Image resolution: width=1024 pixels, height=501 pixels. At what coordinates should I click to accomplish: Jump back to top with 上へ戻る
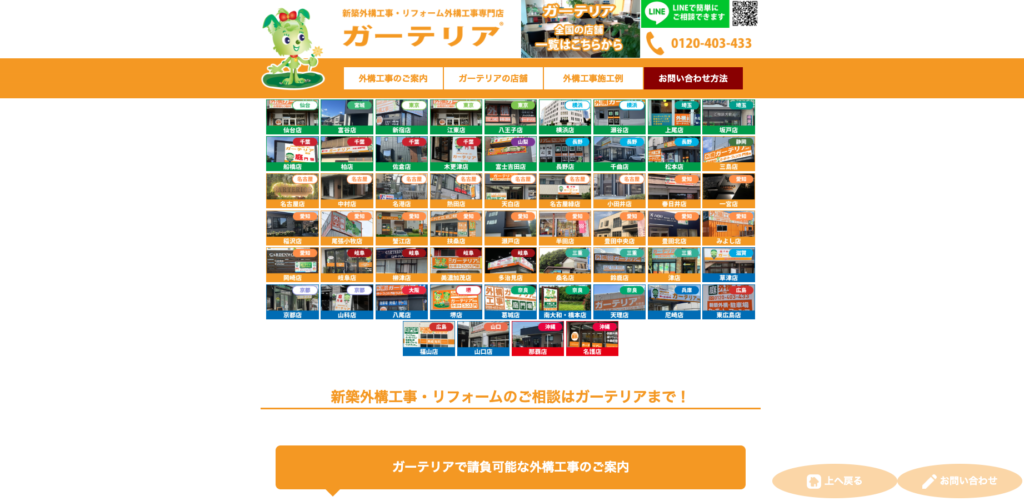point(833,481)
